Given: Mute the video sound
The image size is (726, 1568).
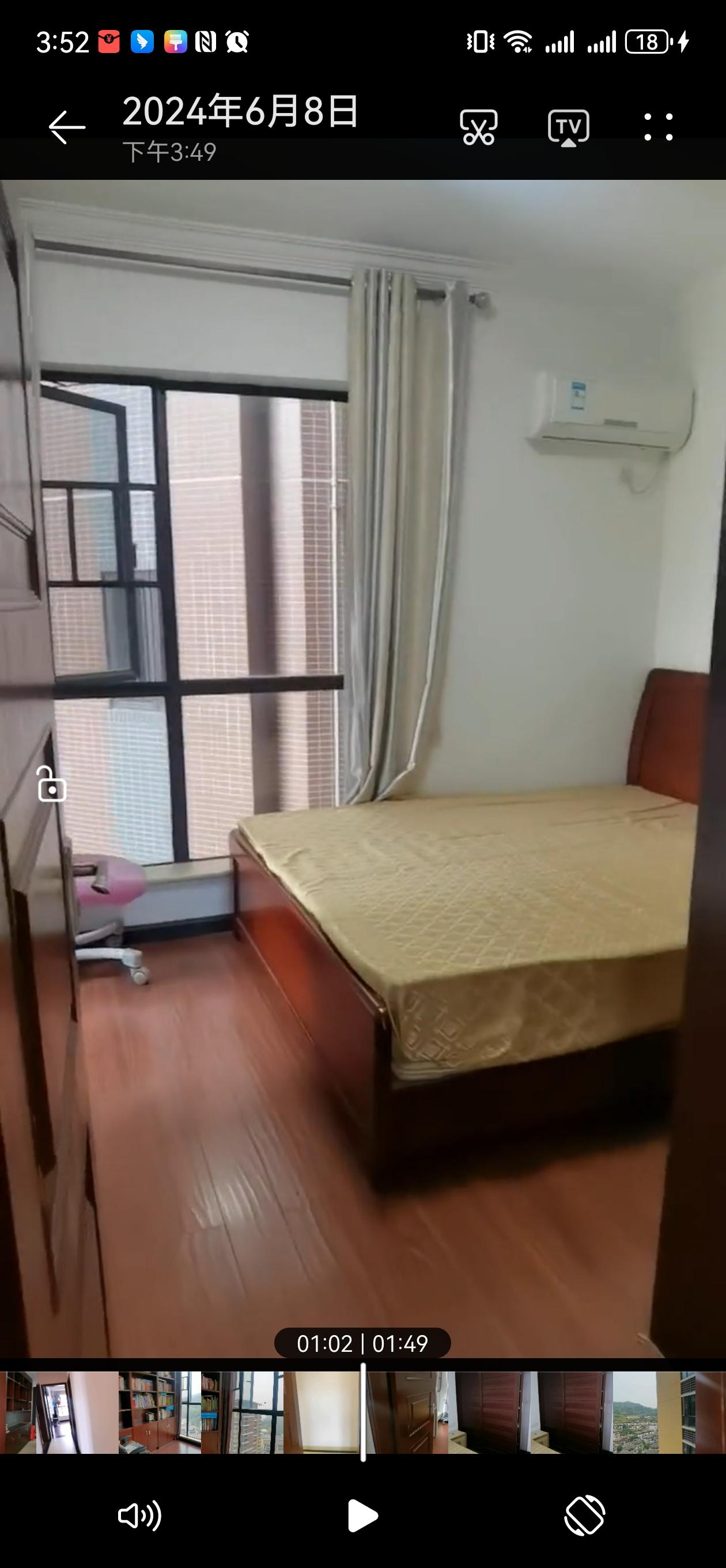Looking at the screenshot, I should coord(139,1515).
